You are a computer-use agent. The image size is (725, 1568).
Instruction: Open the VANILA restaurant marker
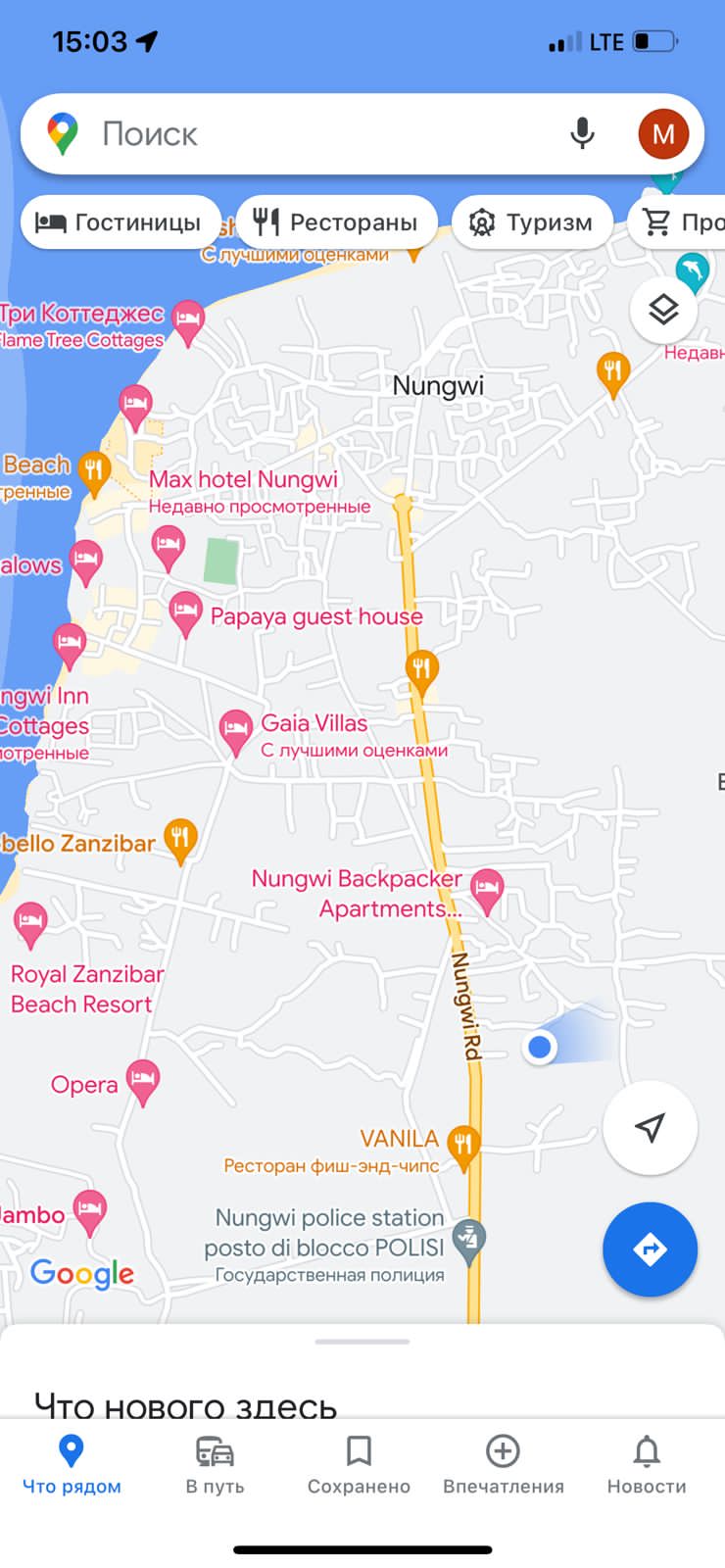click(x=462, y=1145)
